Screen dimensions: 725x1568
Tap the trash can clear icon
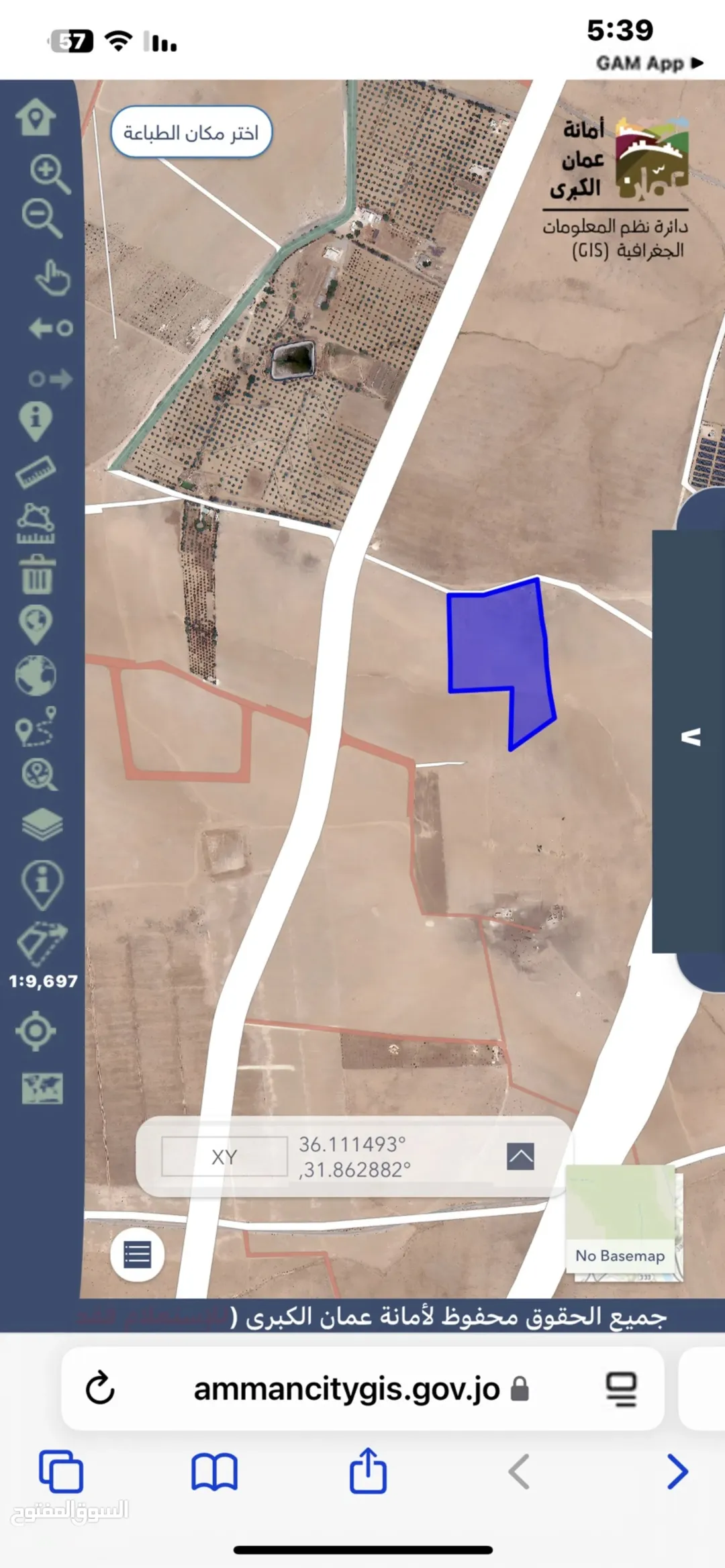tap(37, 575)
